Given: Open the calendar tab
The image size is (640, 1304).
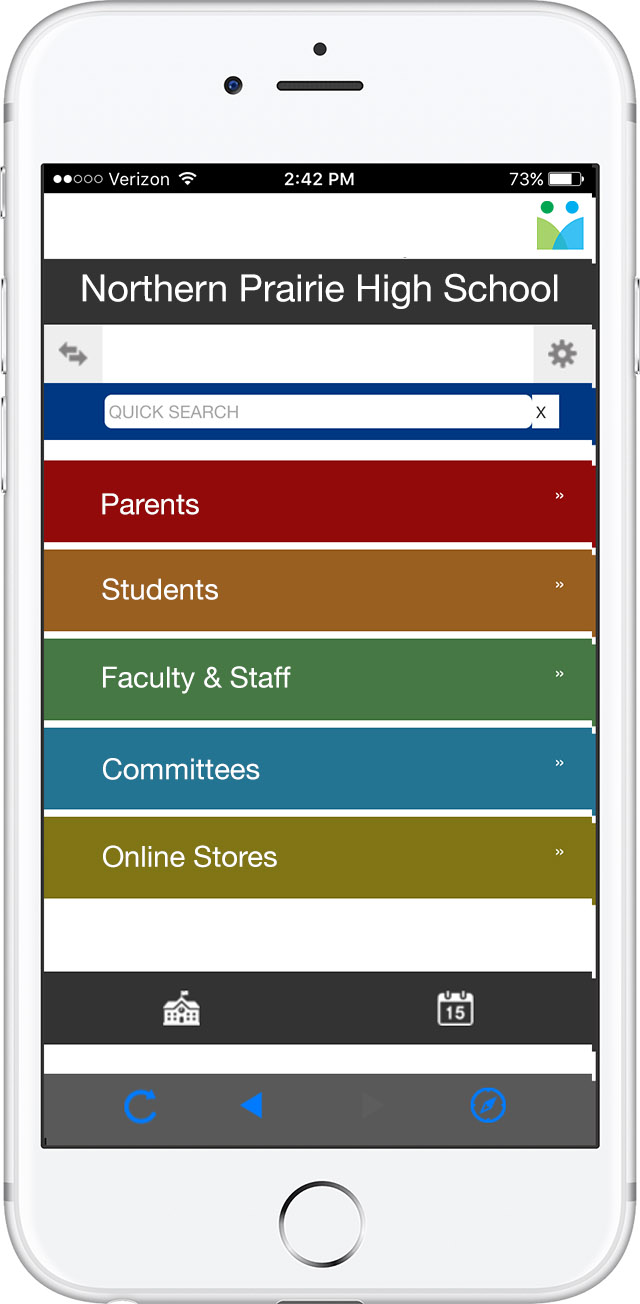Looking at the screenshot, I should (456, 1008).
